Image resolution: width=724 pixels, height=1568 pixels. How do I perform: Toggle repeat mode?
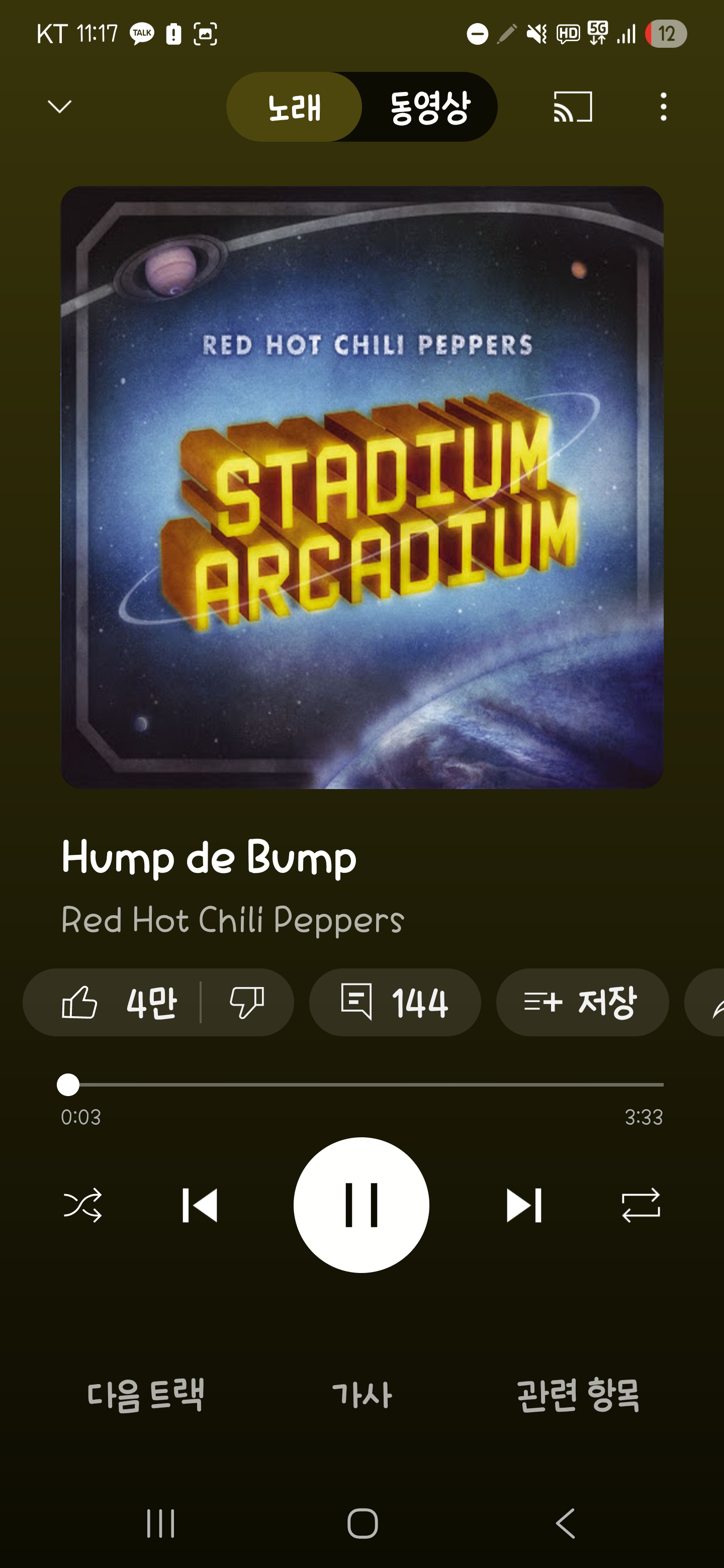[641, 1205]
